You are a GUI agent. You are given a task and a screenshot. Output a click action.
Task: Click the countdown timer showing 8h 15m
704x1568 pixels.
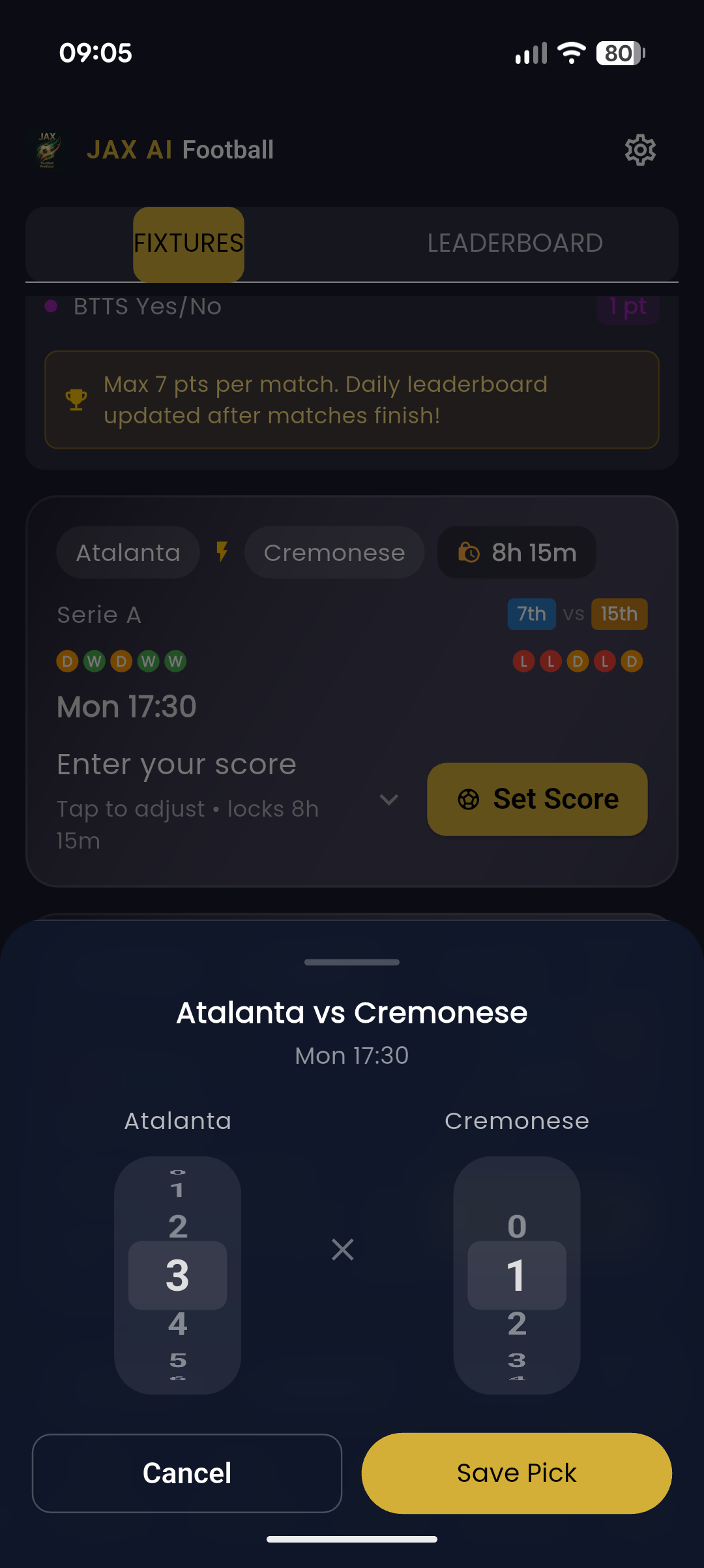click(516, 552)
